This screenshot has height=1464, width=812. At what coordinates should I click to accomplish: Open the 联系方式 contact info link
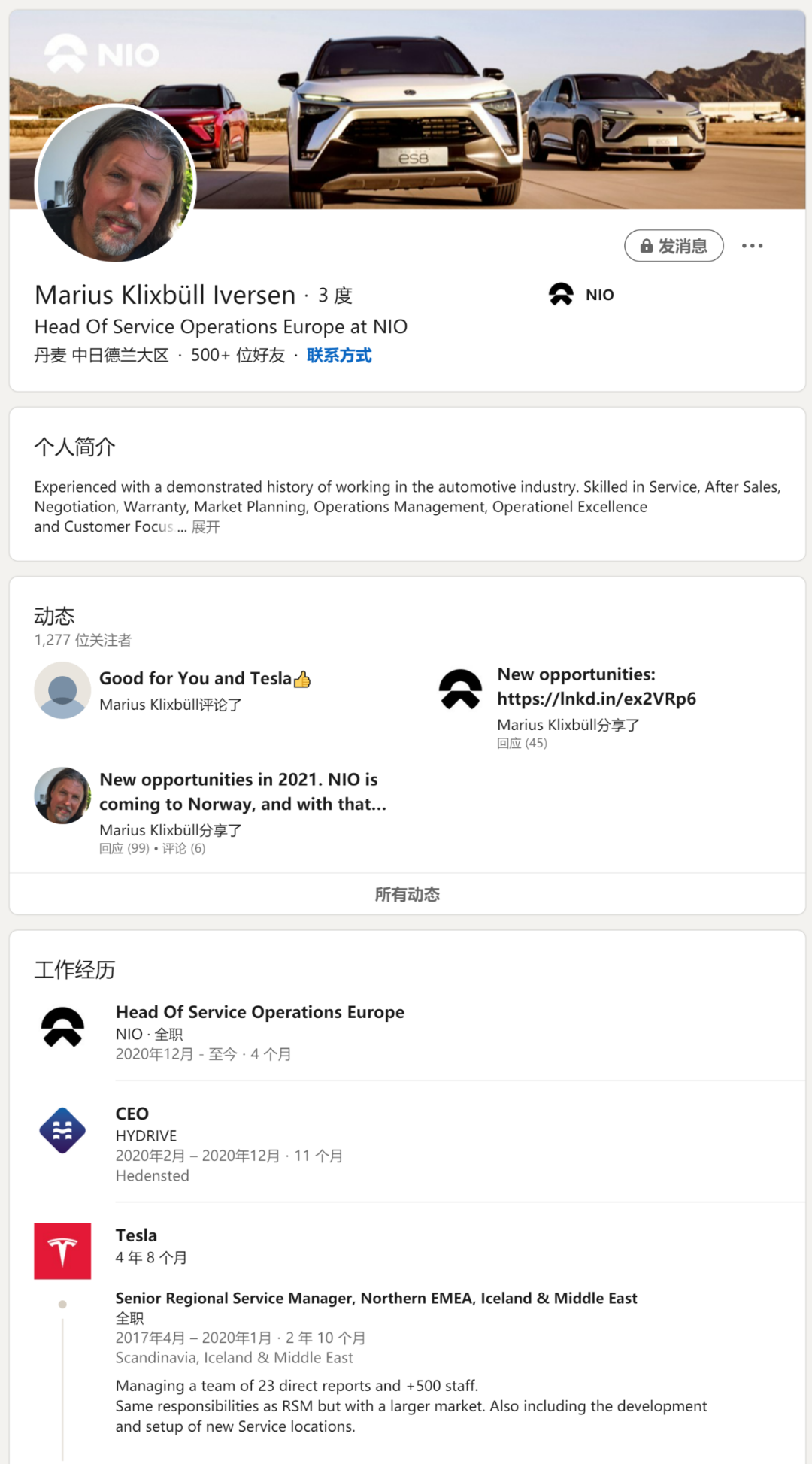(338, 356)
